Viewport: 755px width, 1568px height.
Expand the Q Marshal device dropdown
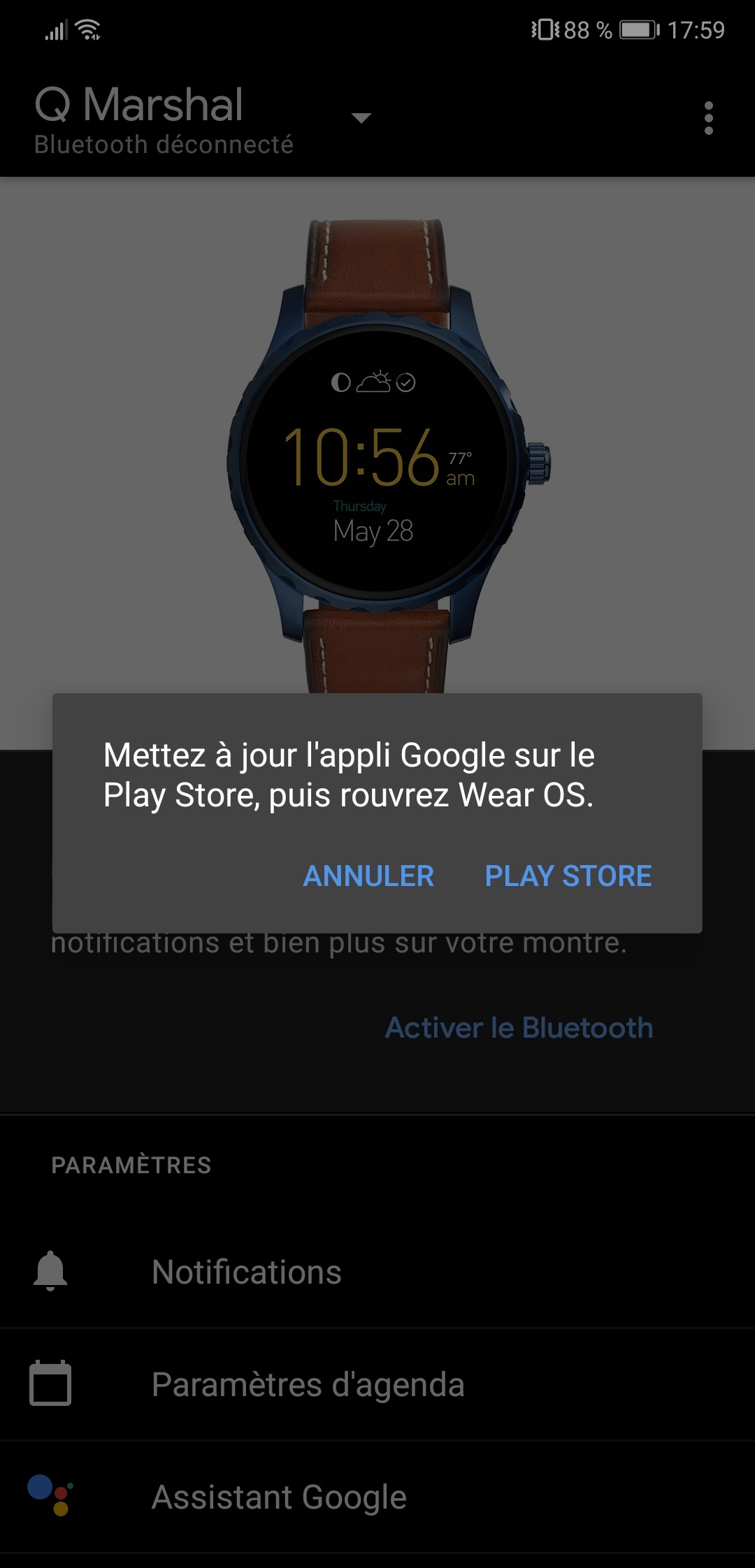[x=361, y=117]
